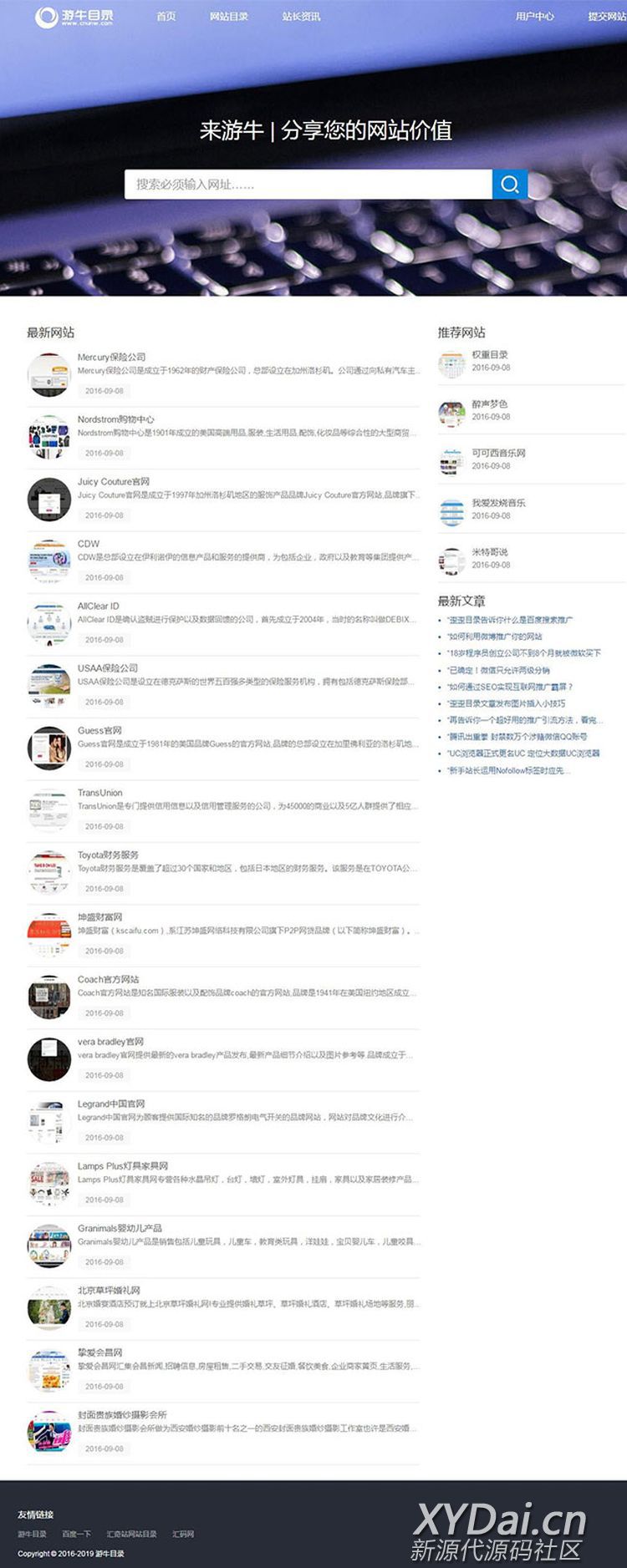This screenshot has height=1568, width=627.
Task: Open recommended site 权重目录
Action: 489,354
